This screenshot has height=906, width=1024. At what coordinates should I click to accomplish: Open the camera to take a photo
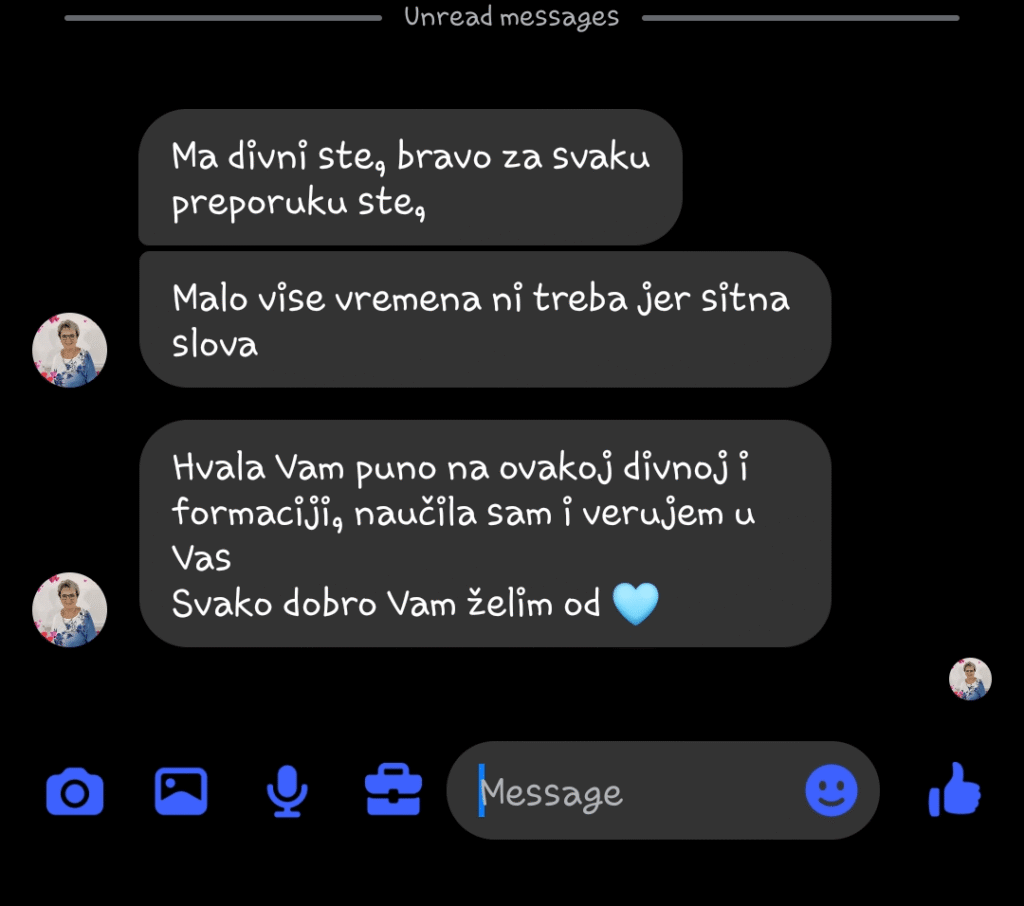pyautogui.click(x=75, y=792)
